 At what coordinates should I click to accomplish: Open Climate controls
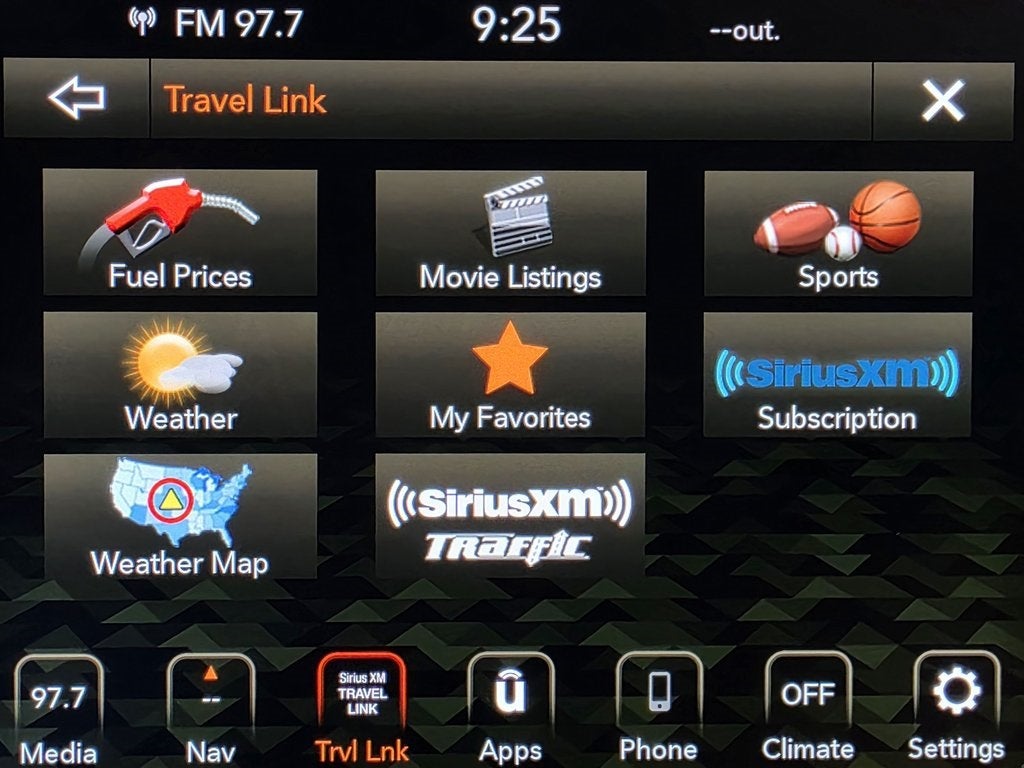click(807, 710)
